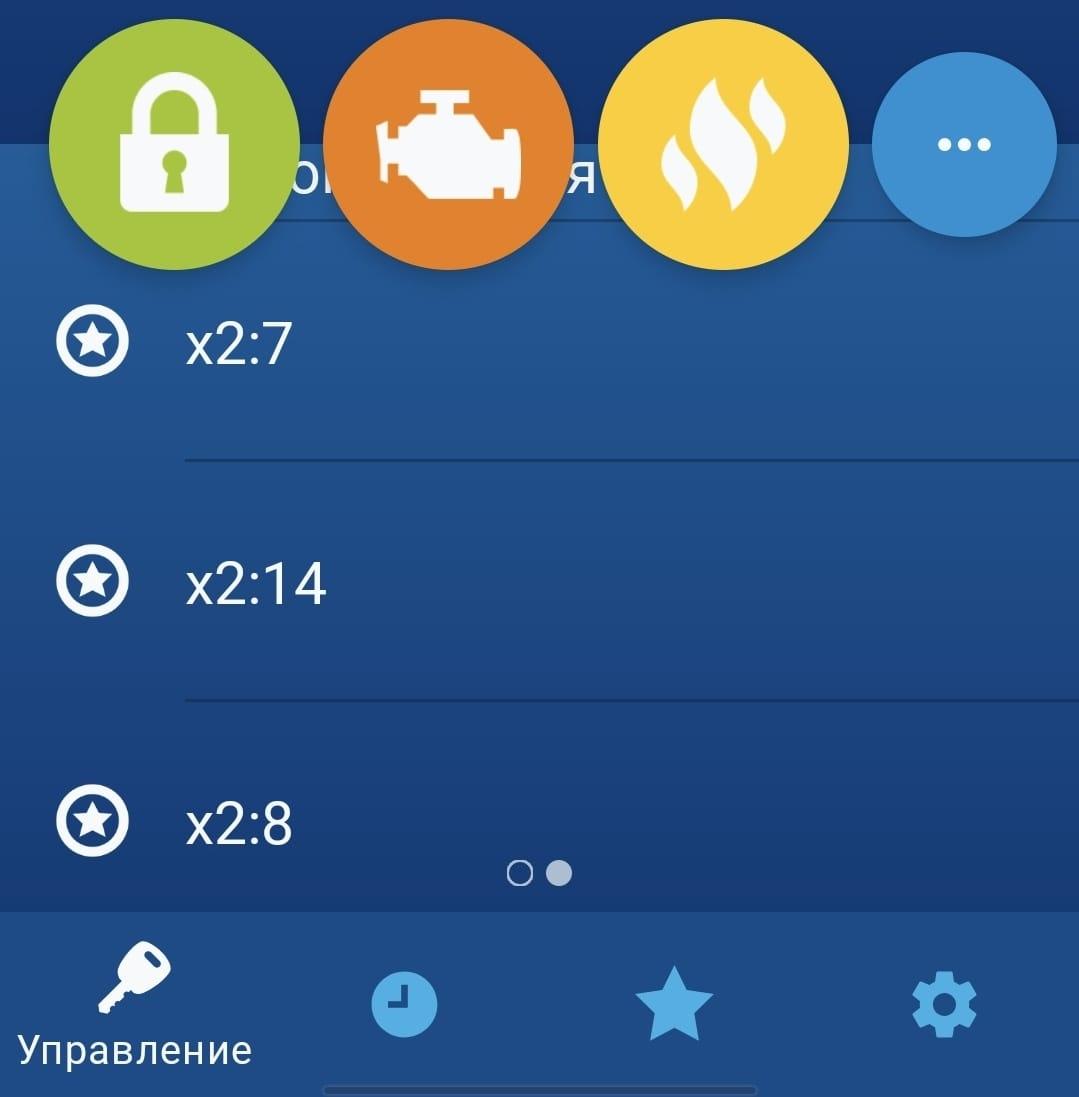
Task: Tap the orange engine button
Action: pos(448,145)
